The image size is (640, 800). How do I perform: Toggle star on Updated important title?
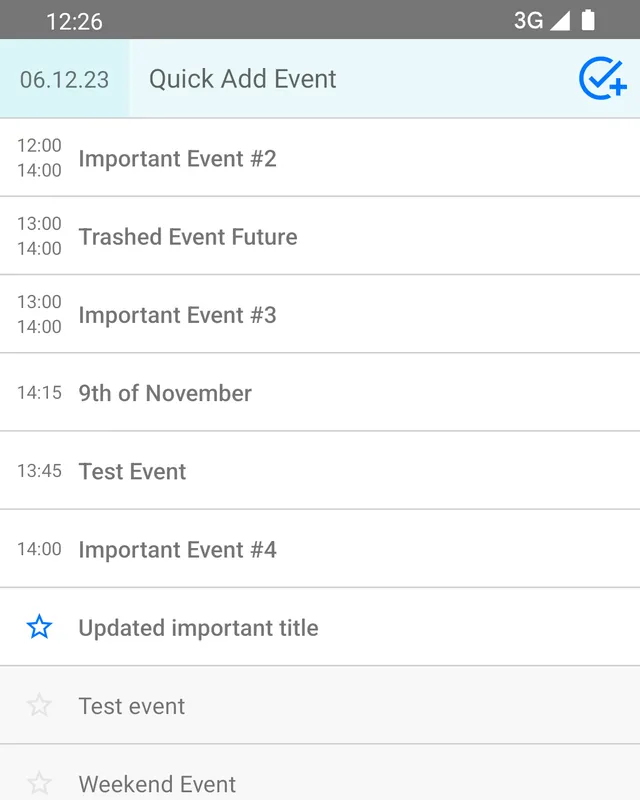coord(39,628)
